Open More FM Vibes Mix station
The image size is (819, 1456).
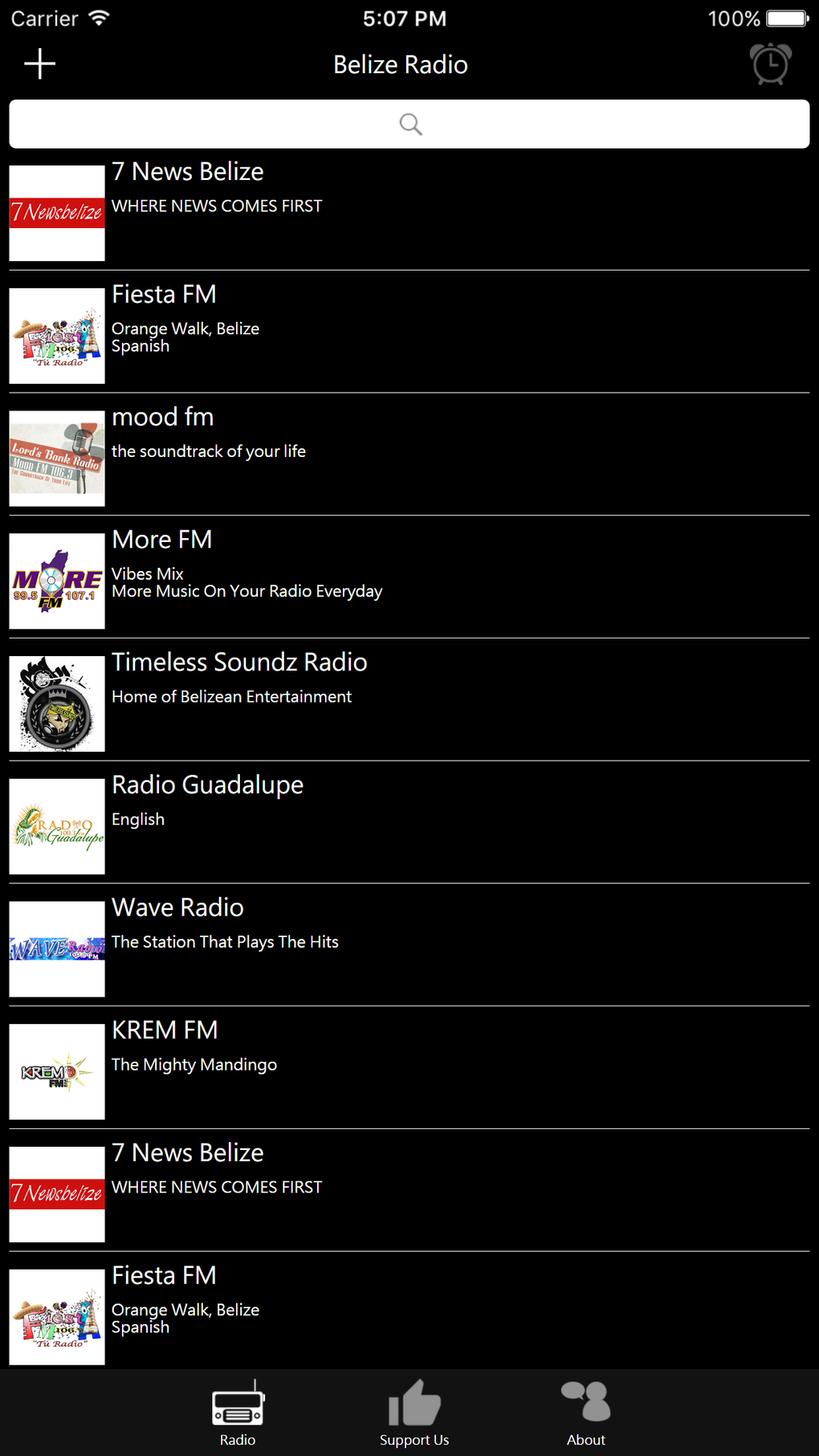tap(409, 577)
